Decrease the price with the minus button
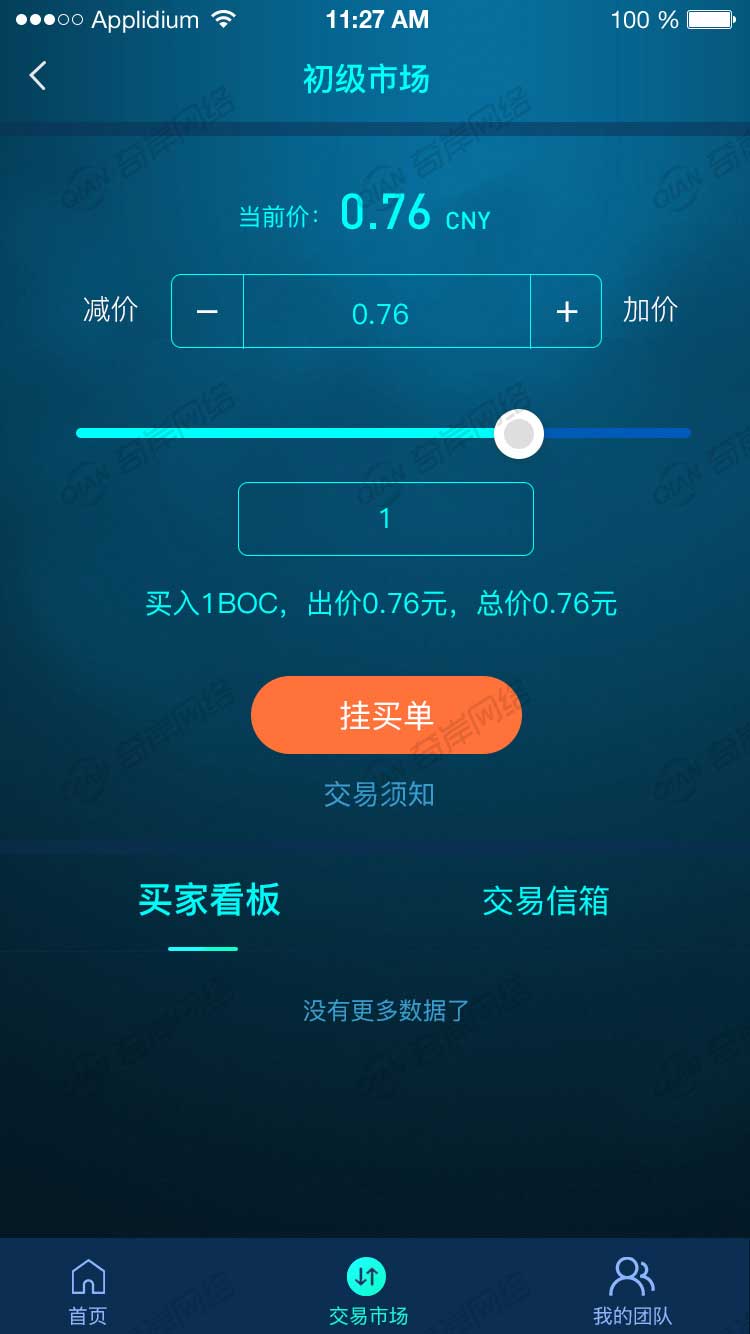750x1334 pixels. 208,312
